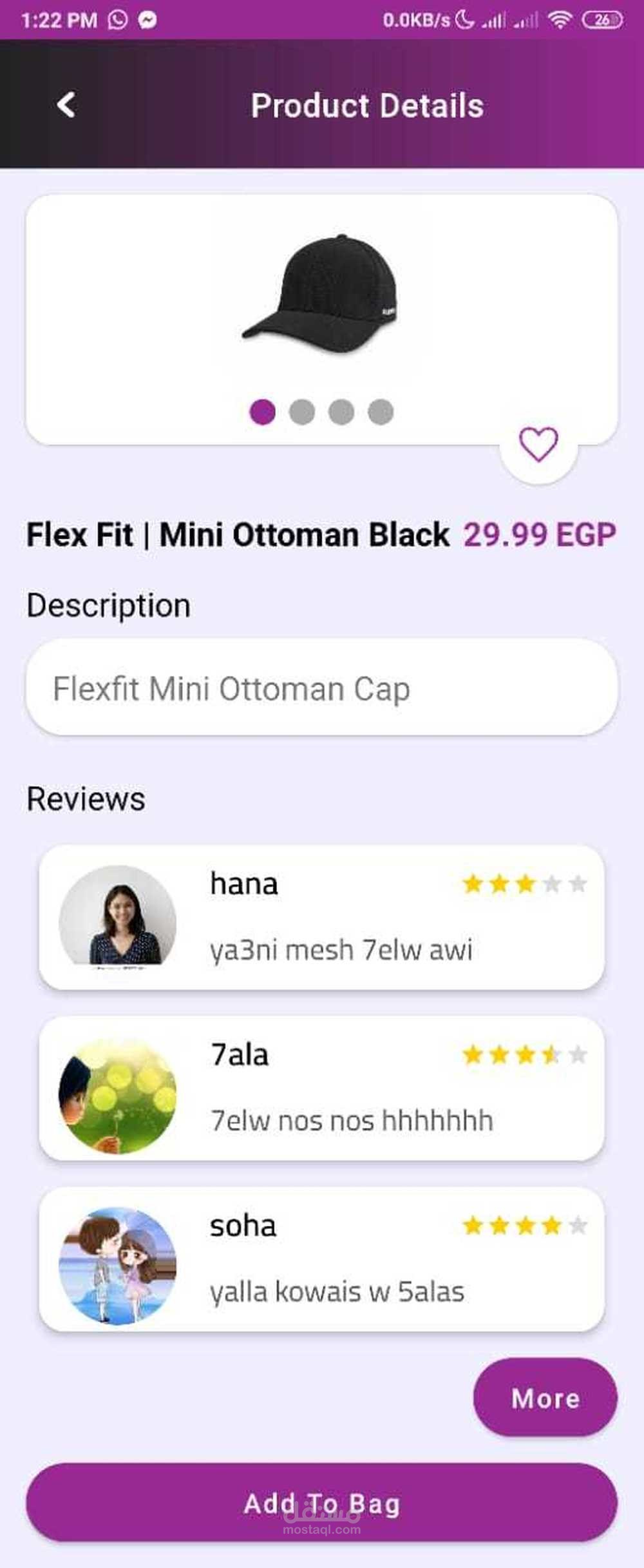The height and width of the screenshot is (1568, 644).
Task: Go back using the header arrow
Action: coord(66,105)
